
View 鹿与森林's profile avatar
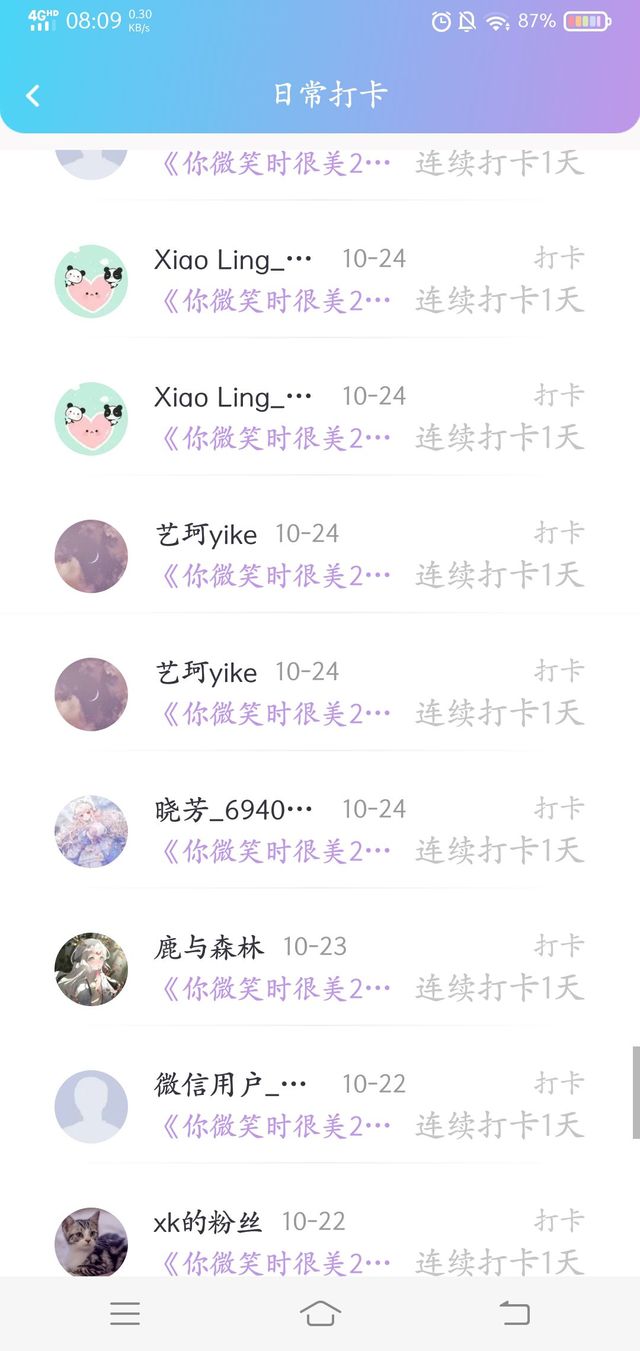(x=91, y=969)
